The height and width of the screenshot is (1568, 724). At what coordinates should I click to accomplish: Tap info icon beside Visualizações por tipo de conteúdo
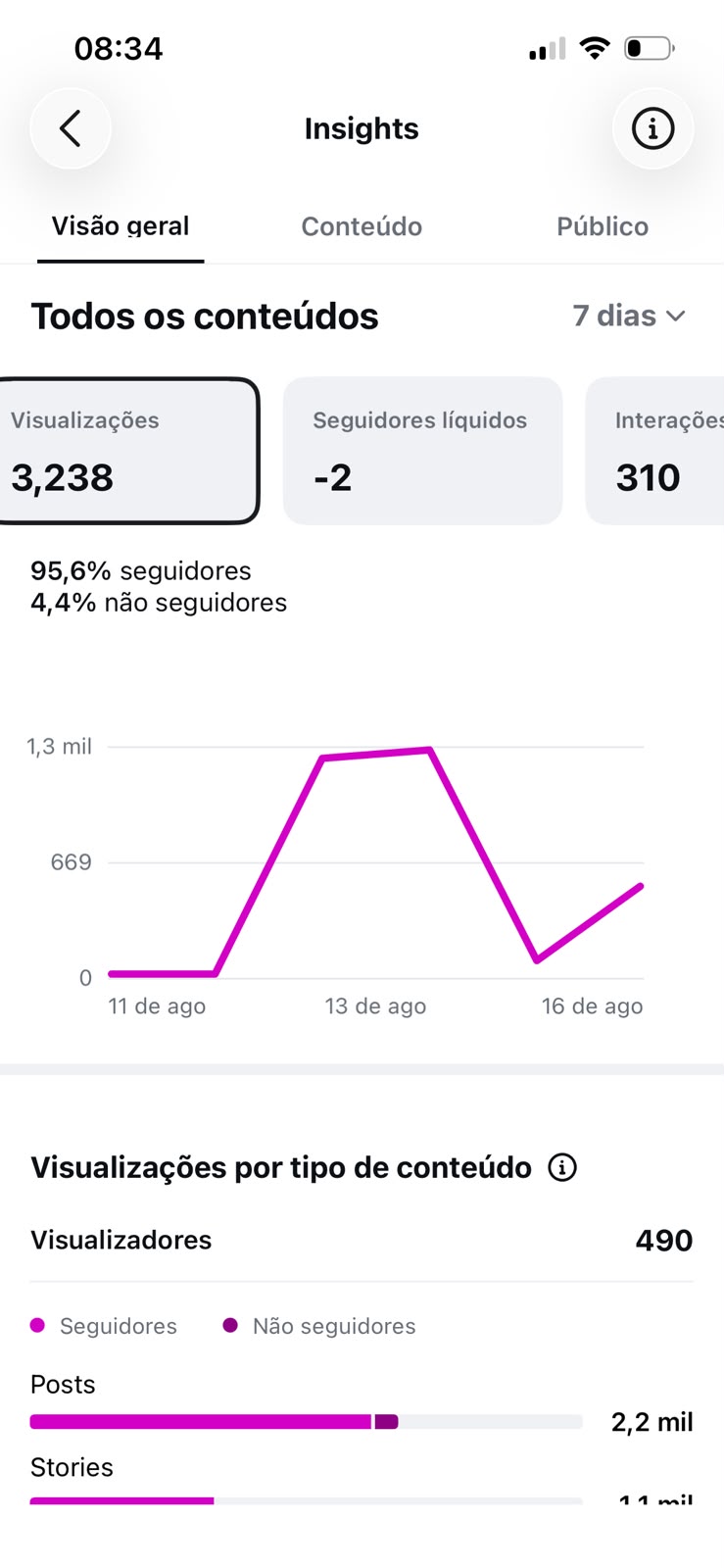[562, 1167]
